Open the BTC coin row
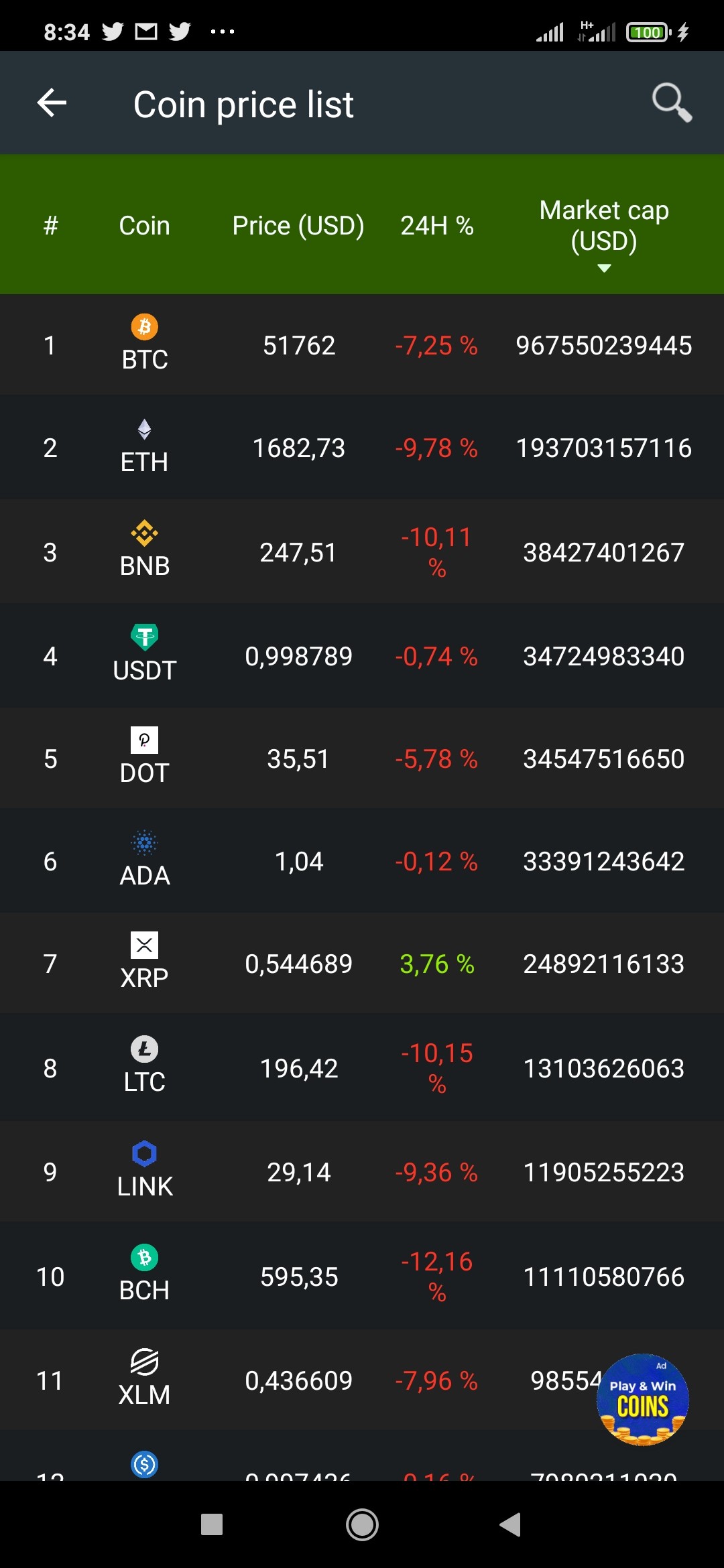Viewport: 724px width, 1568px height. [x=362, y=345]
